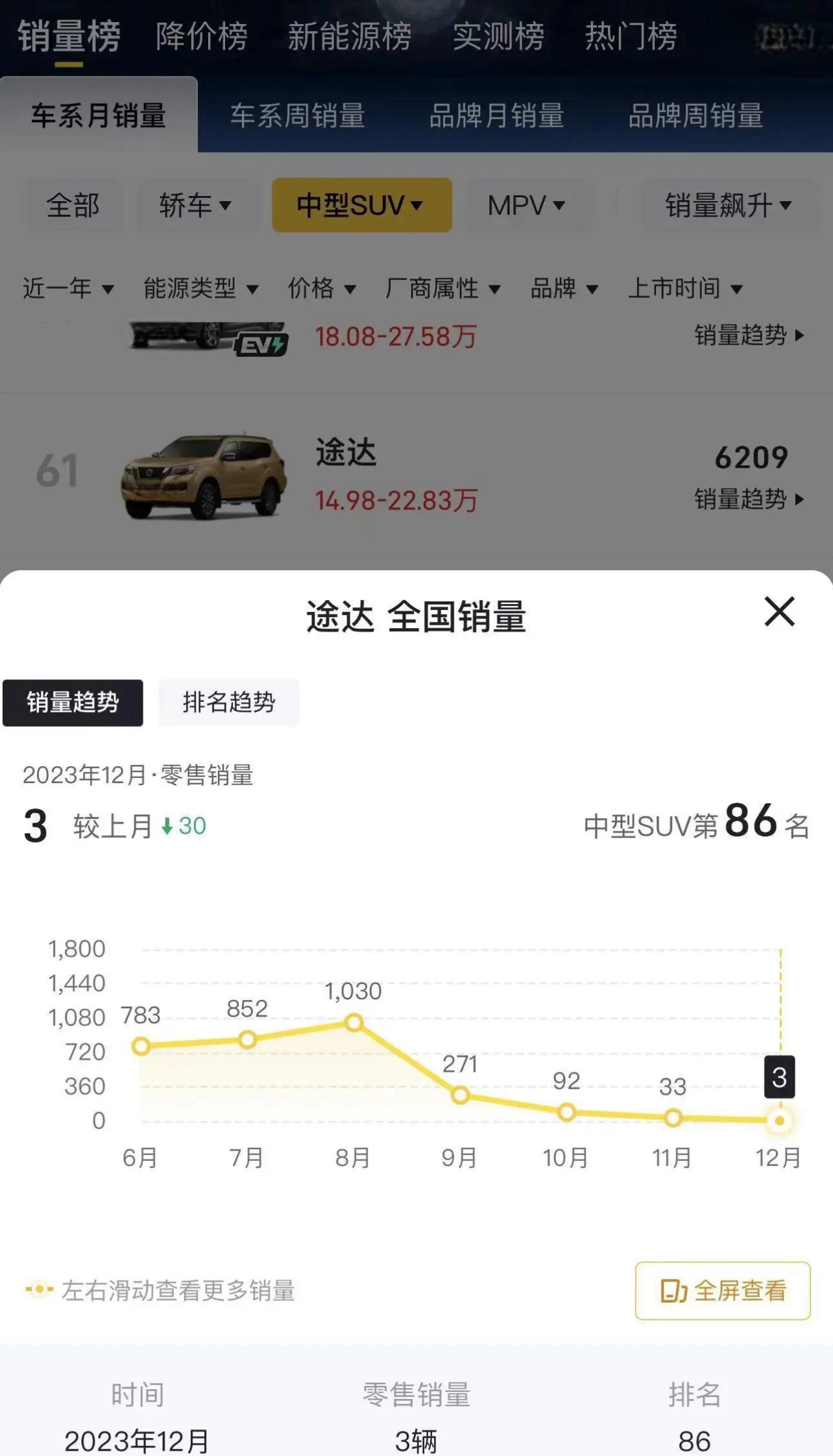Switch to 降价榜 top tab
Viewport: 833px width, 1456px height.
(202, 36)
